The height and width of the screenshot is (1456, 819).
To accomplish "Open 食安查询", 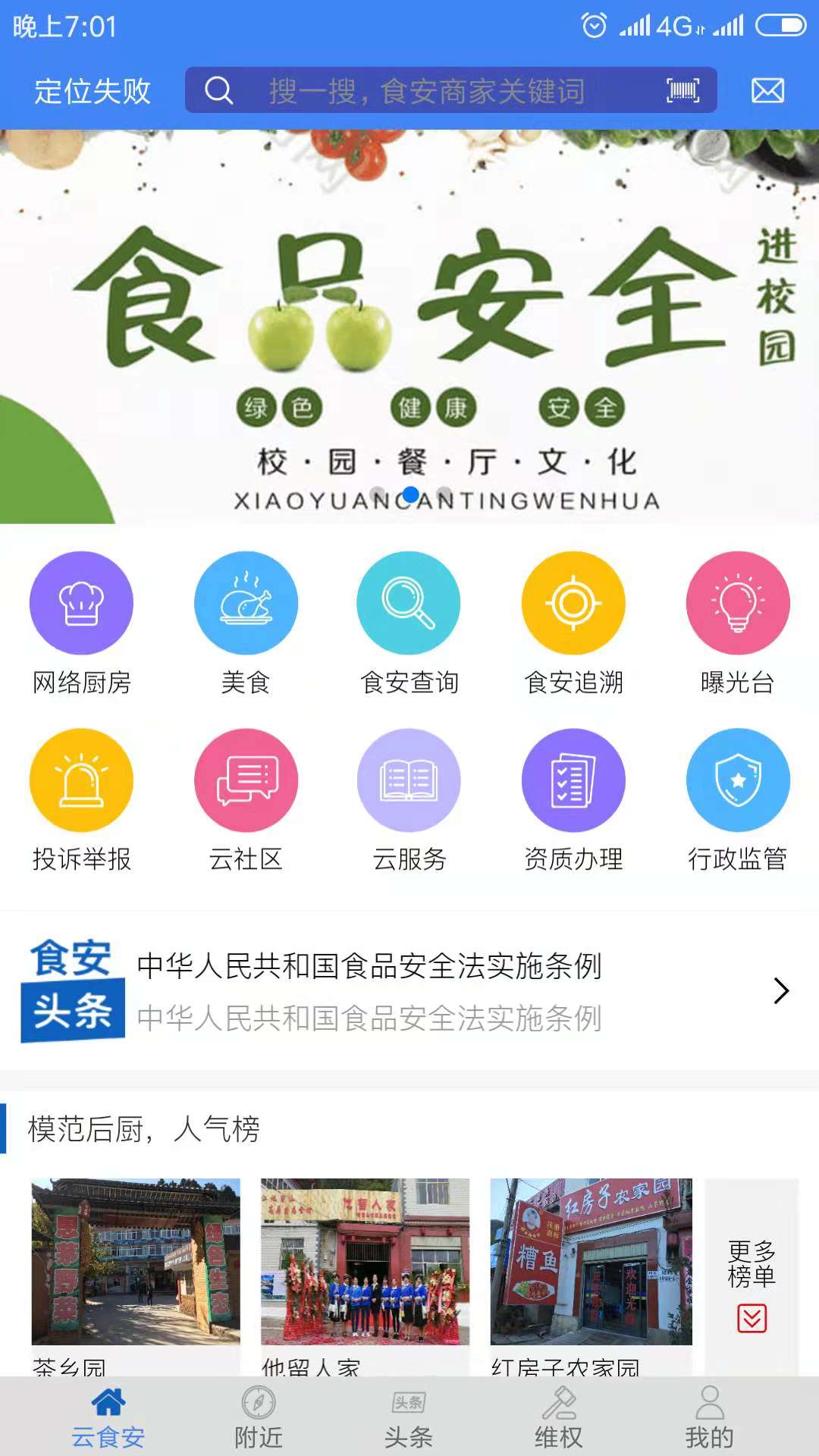I will (x=409, y=622).
